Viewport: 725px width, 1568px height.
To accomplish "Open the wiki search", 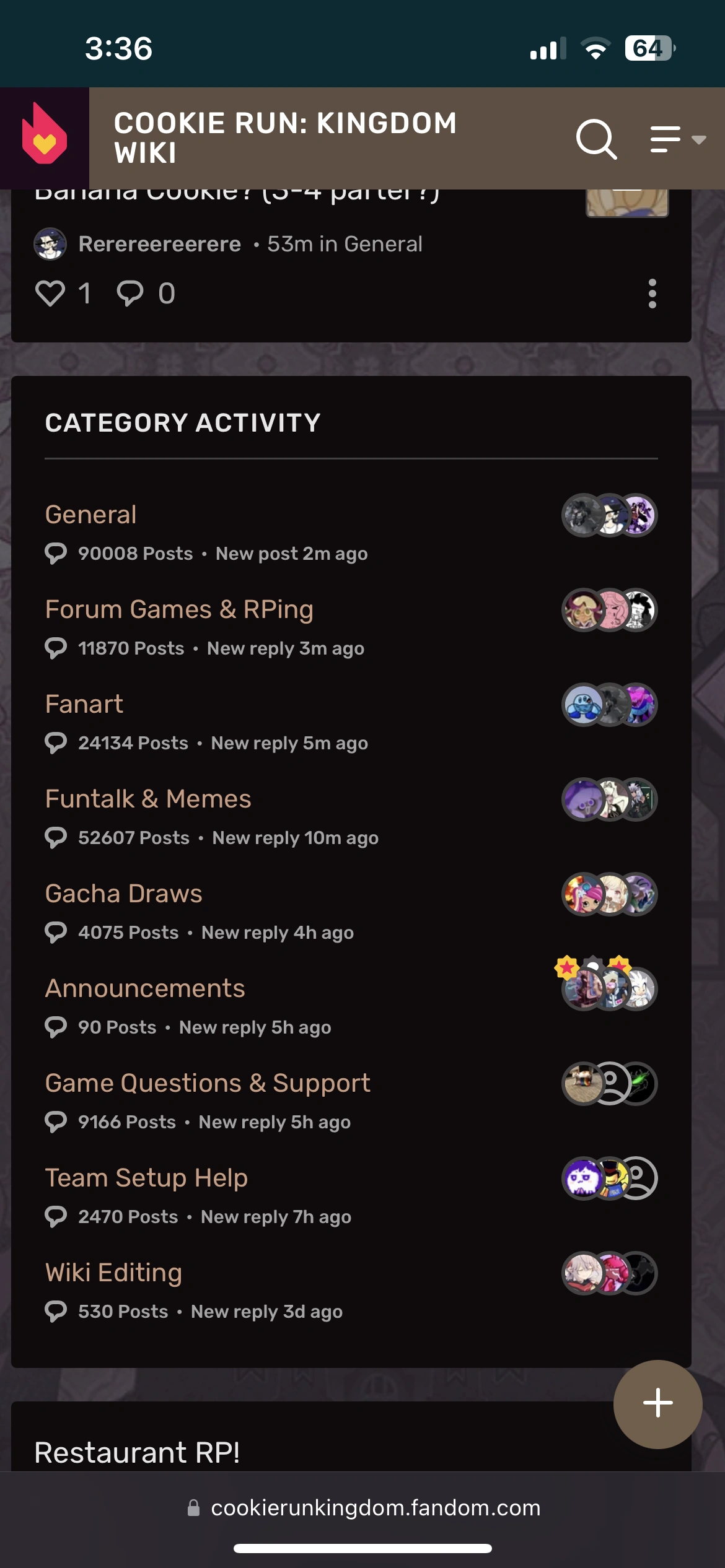I will point(595,139).
